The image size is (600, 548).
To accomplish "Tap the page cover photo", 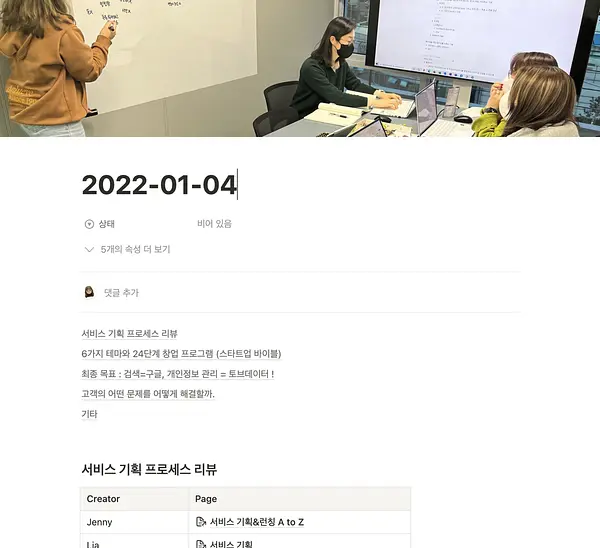I will click(x=300, y=68).
